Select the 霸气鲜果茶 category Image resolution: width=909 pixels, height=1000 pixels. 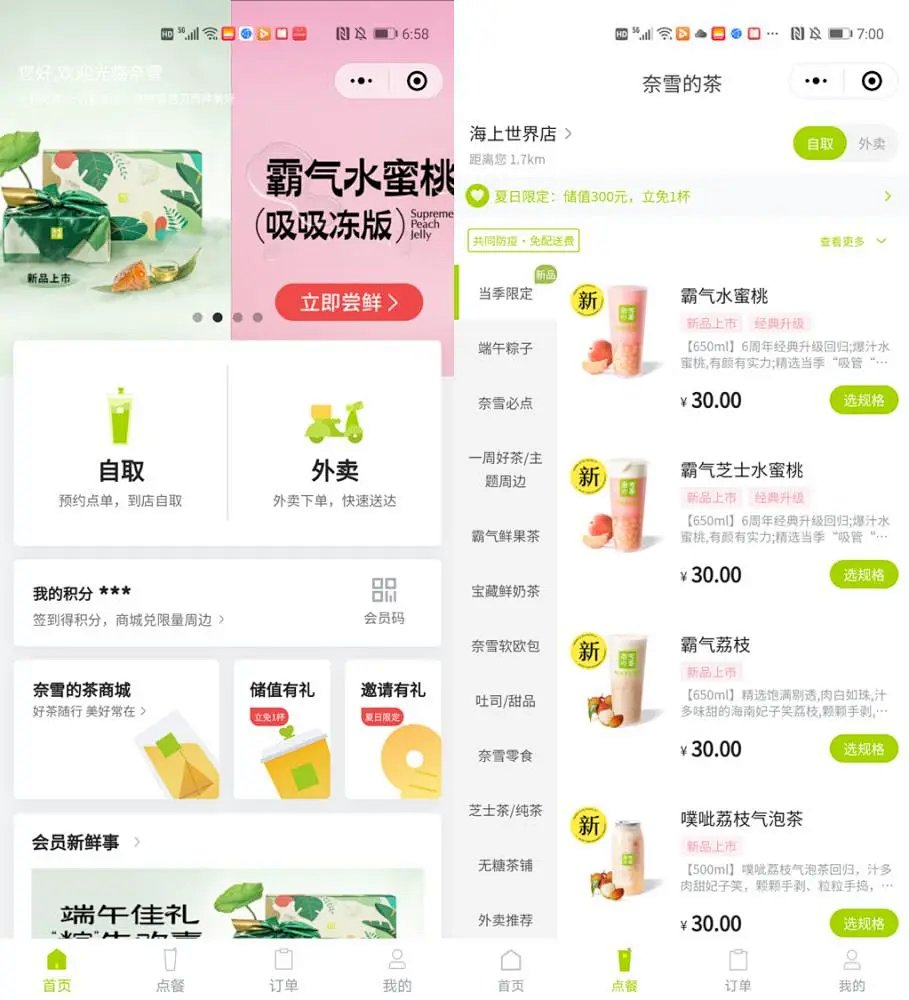505,536
